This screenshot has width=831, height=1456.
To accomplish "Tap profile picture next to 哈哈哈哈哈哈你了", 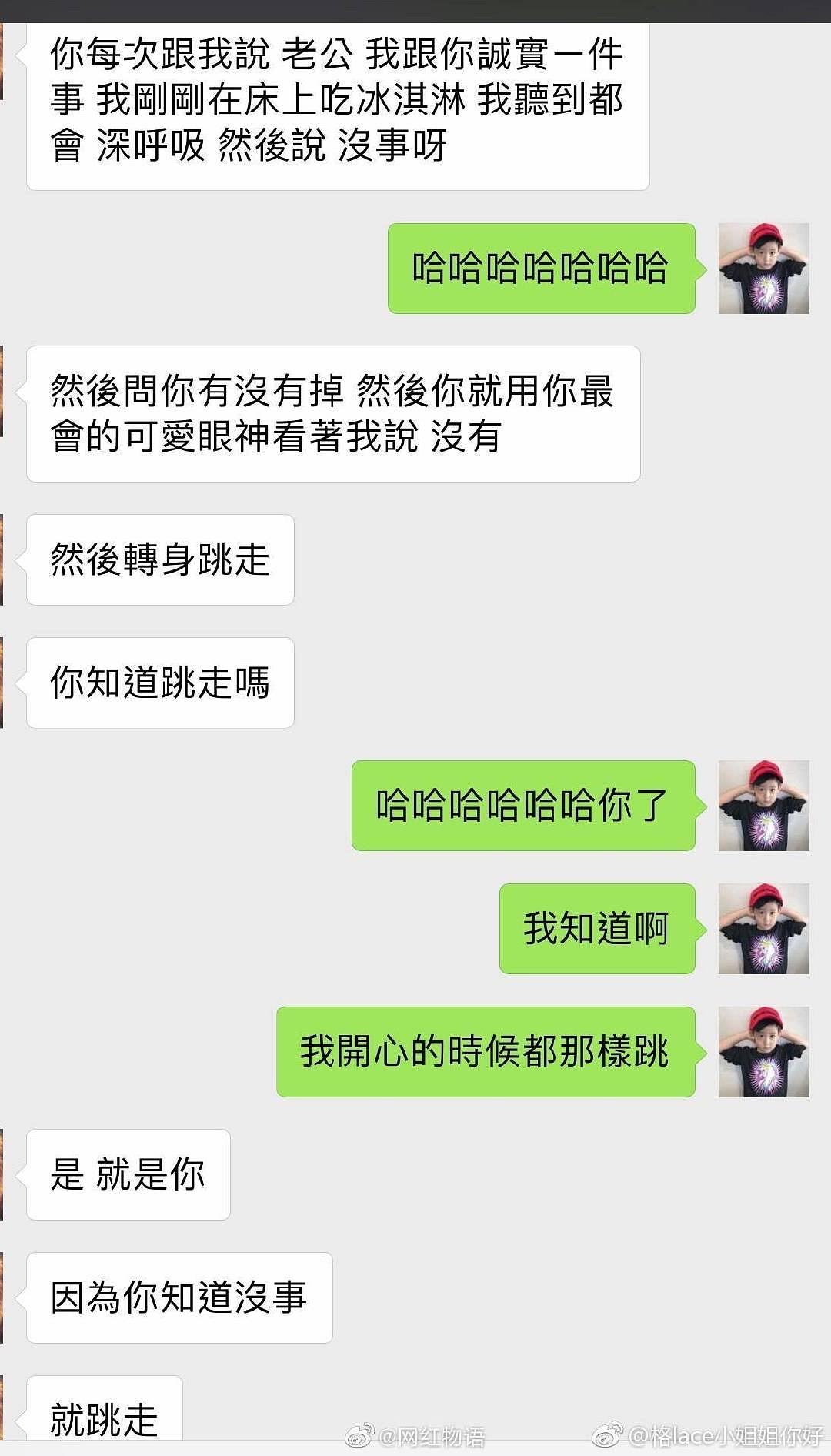I will tap(763, 806).
